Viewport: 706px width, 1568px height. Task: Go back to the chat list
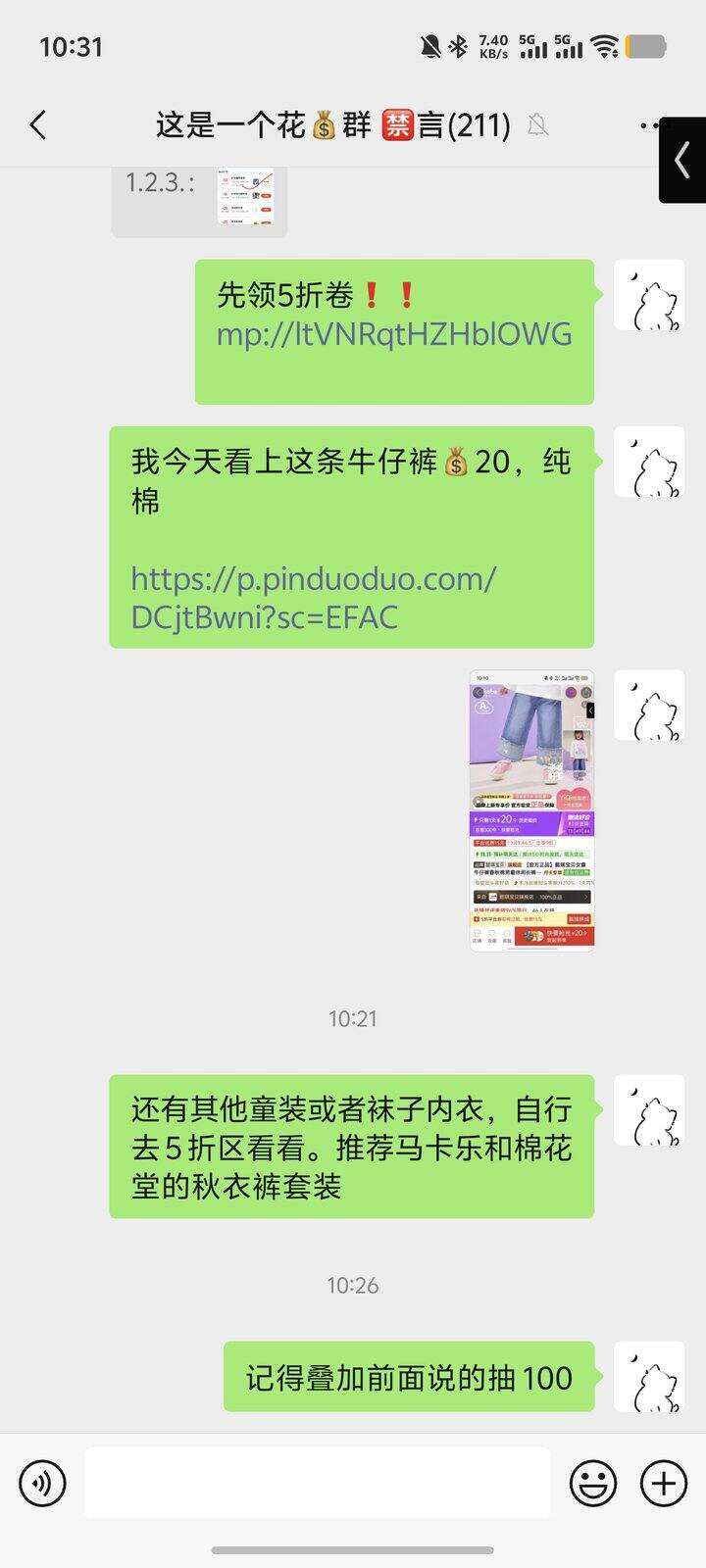pyautogui.click(x=38, y=125)
